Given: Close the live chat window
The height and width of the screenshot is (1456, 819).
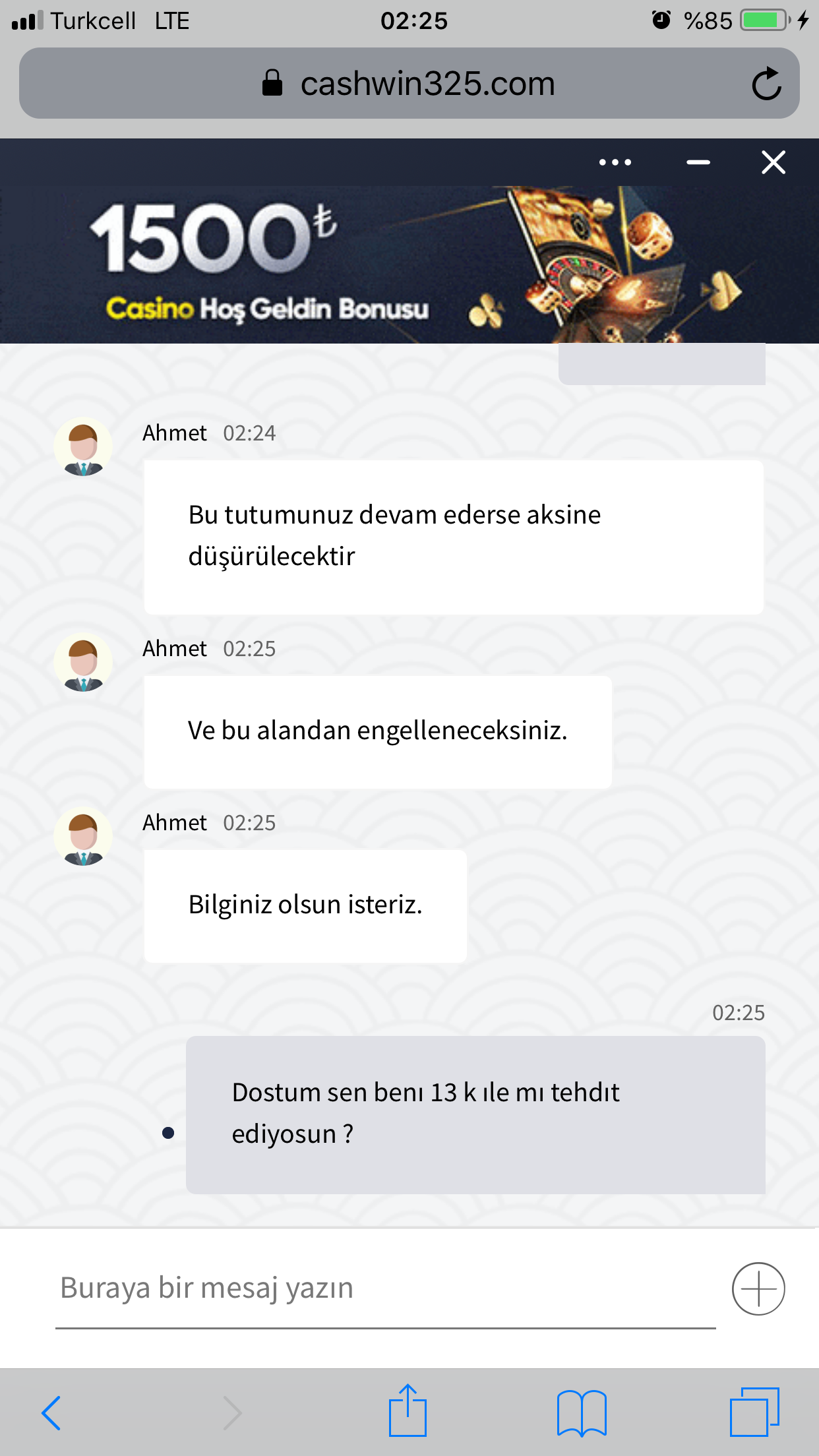Looking at the screenshot, I should pyautogui.click(x=773, y=162).
